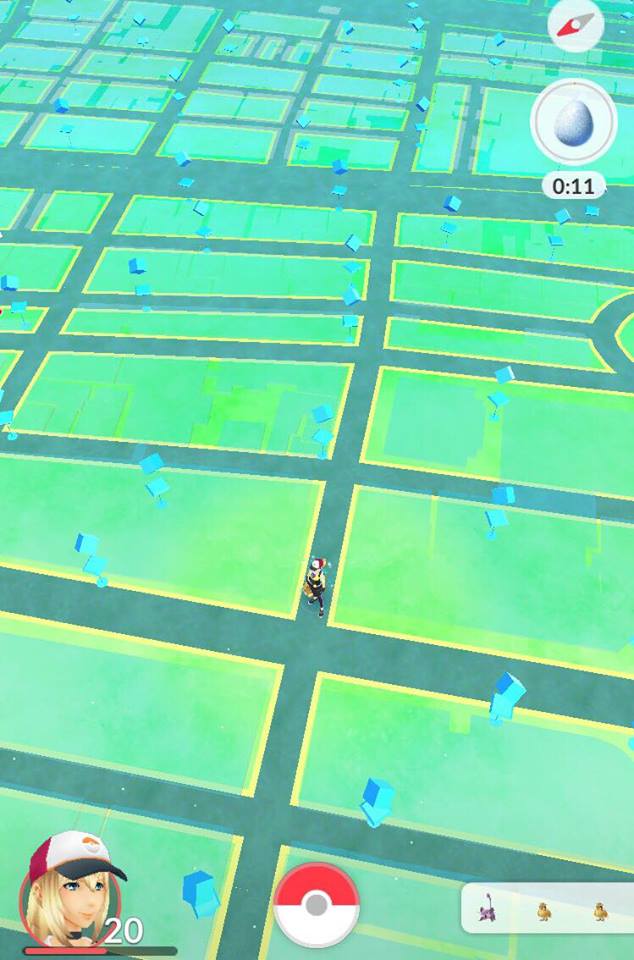
Task: Open the Poké Ball main menu
Action: [x=316, y=905]
